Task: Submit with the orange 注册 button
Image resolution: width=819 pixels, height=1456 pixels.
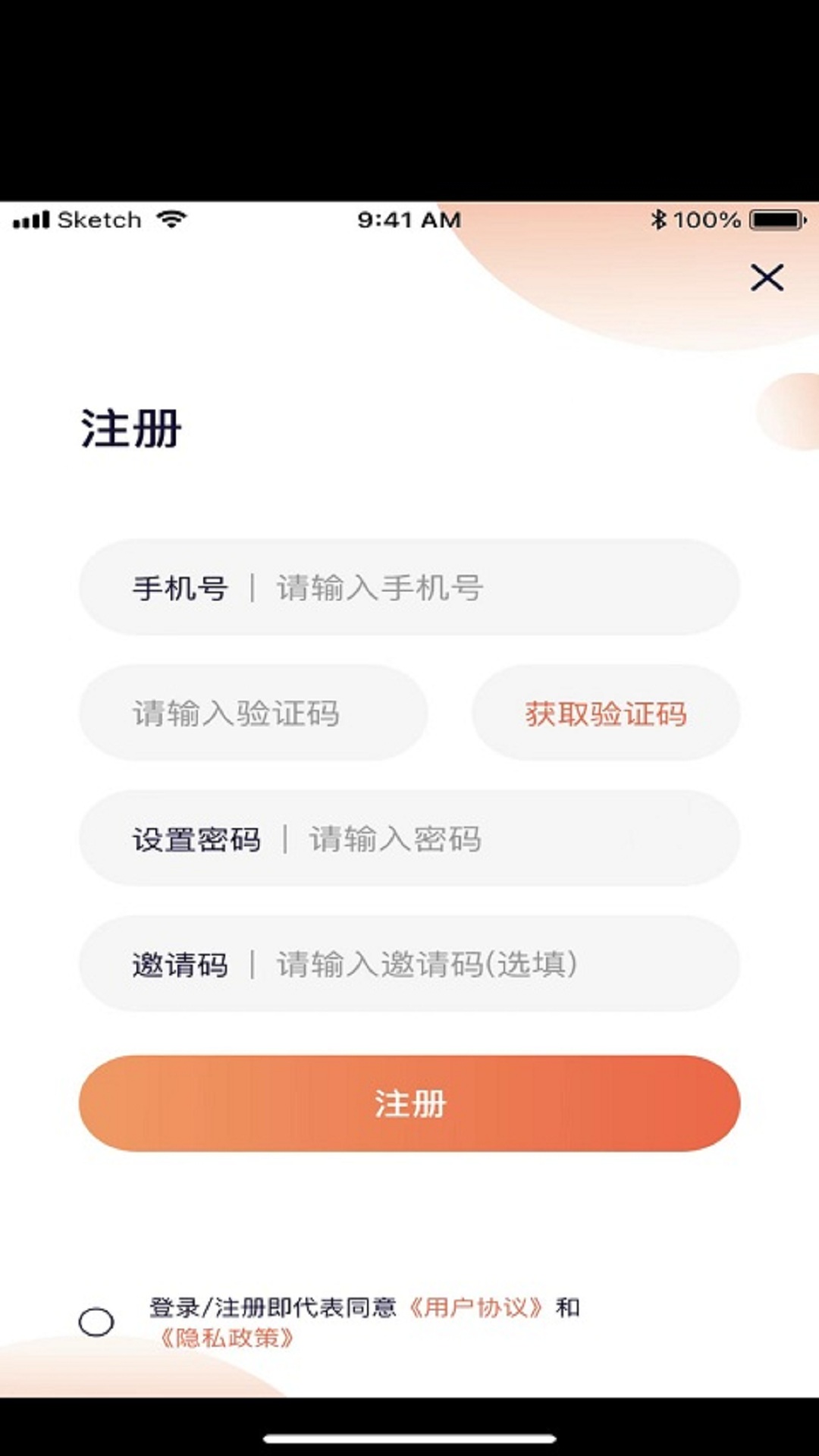Action: click(409, 1103)
